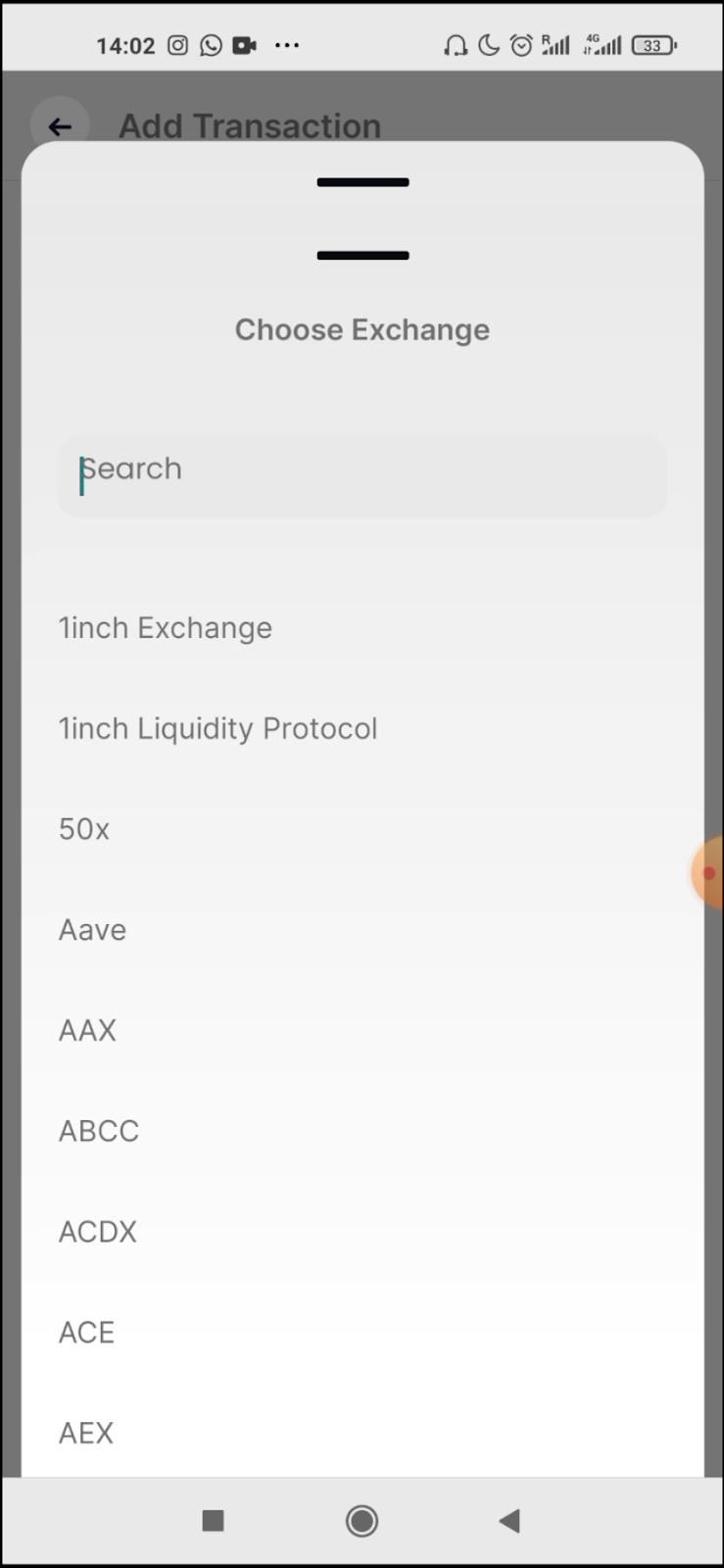Choose the ACE exchange

[x=86, y=1333]
